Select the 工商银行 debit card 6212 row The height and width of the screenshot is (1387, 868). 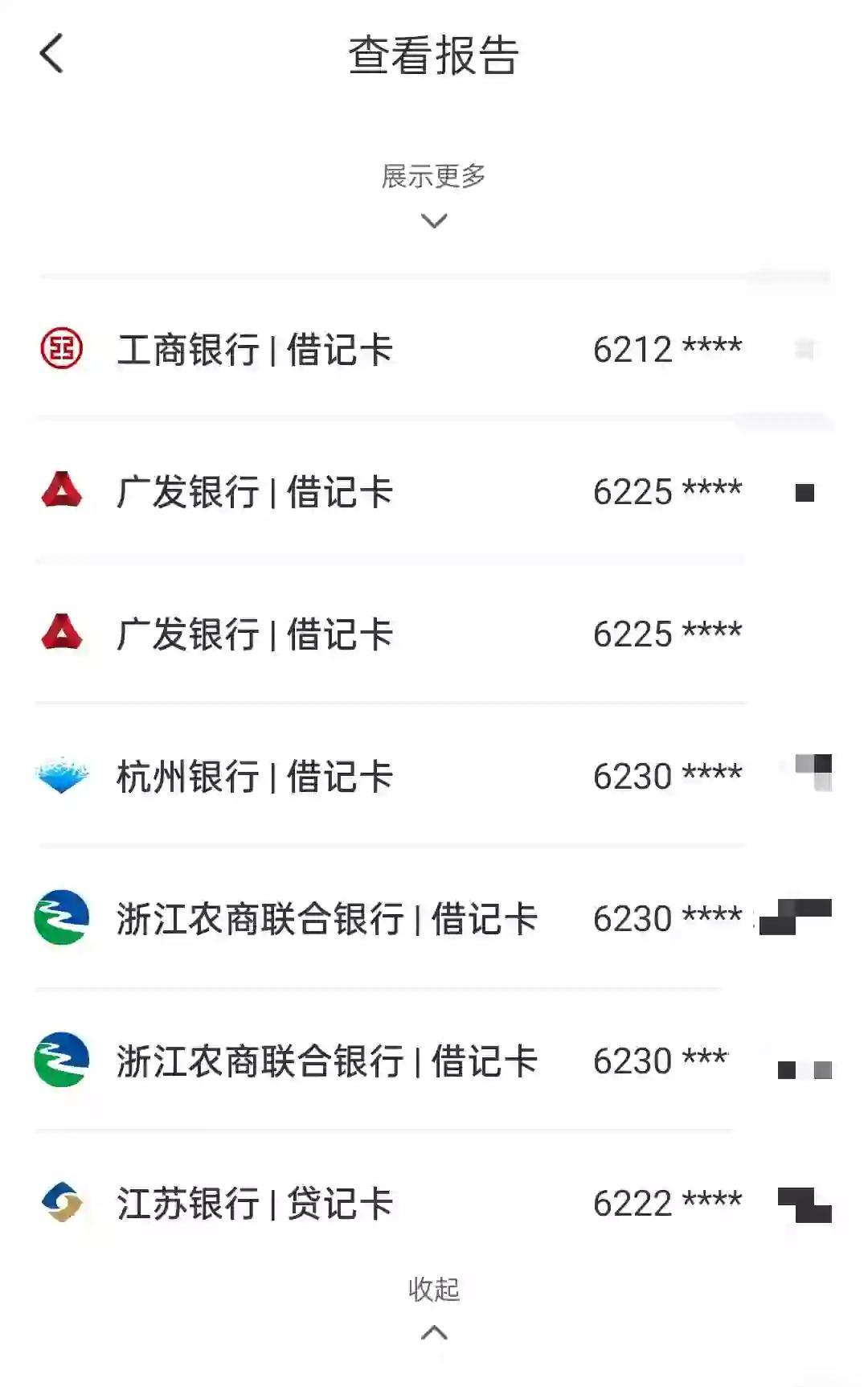402,349
